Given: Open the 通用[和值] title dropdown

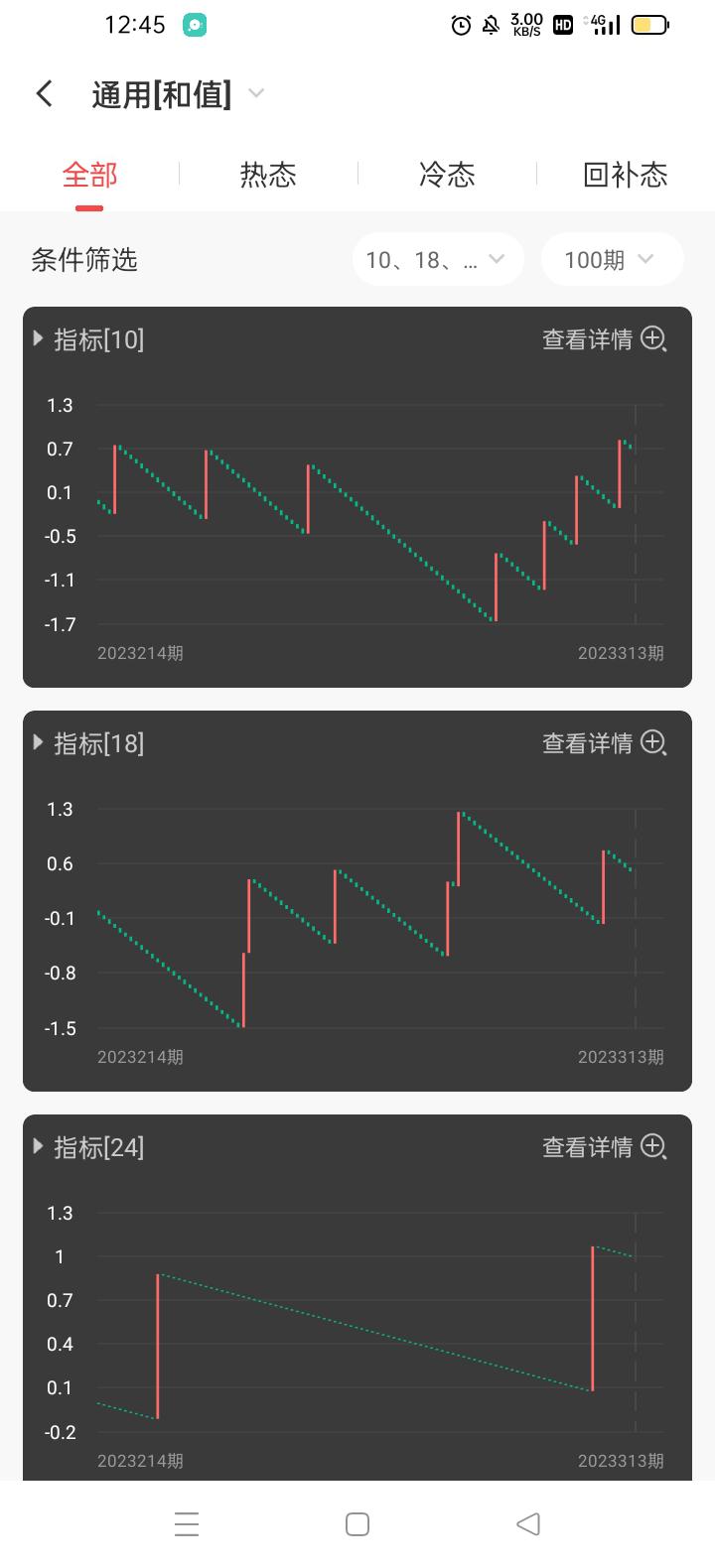Looking at the screenshot, I should (x=179, y=94).
